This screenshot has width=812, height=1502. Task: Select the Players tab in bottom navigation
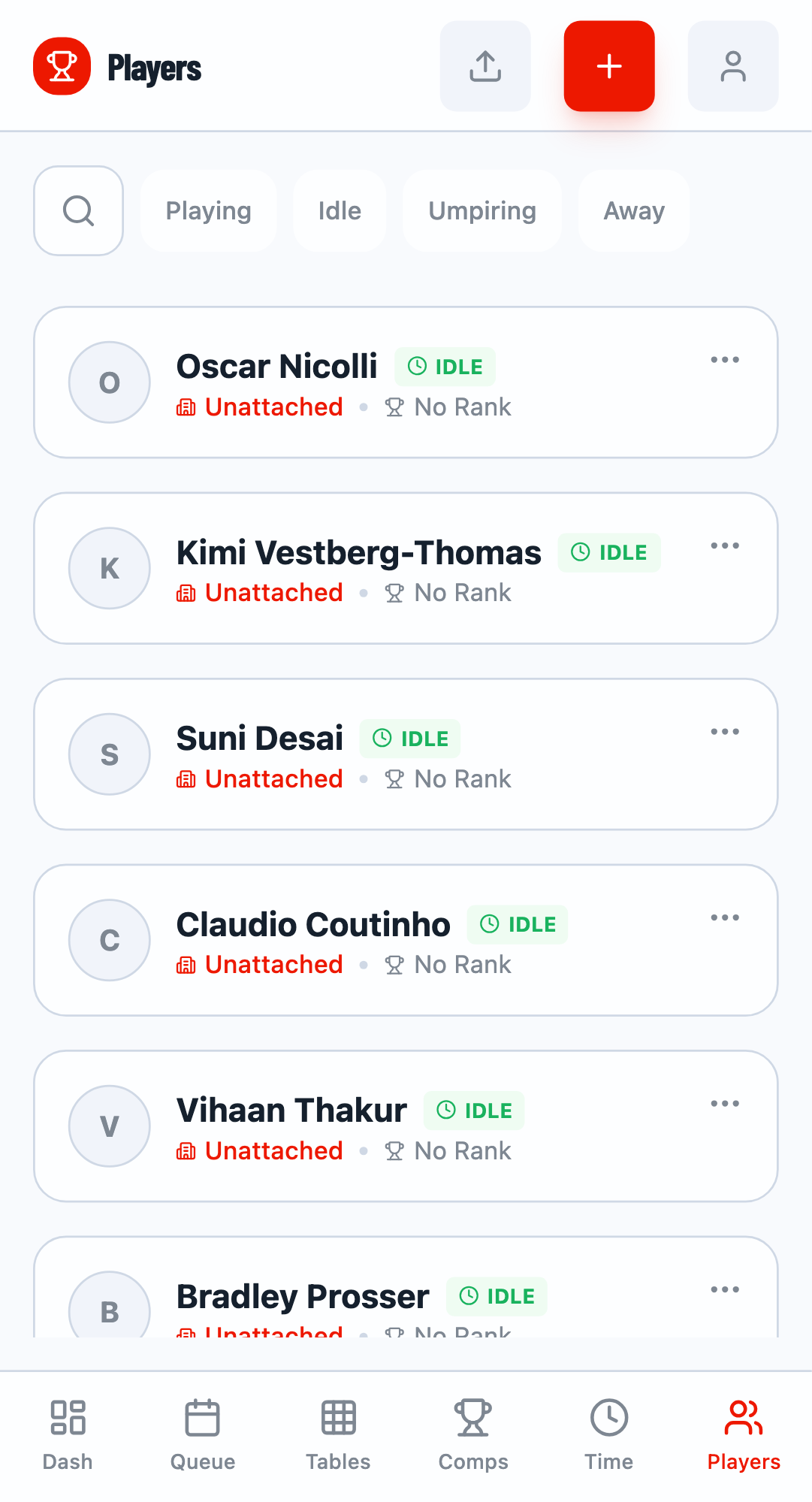[x=743, y=1417]
